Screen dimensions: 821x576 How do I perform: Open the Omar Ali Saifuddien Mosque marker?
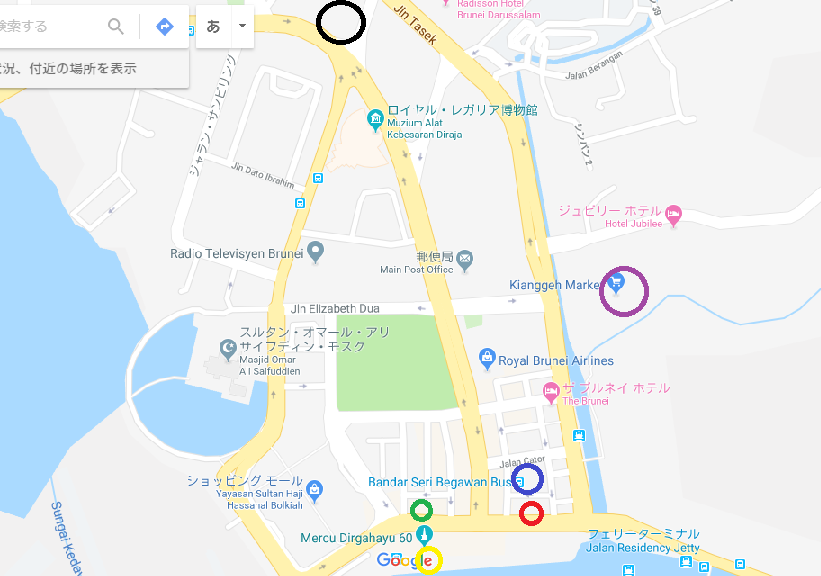(228, 348)
